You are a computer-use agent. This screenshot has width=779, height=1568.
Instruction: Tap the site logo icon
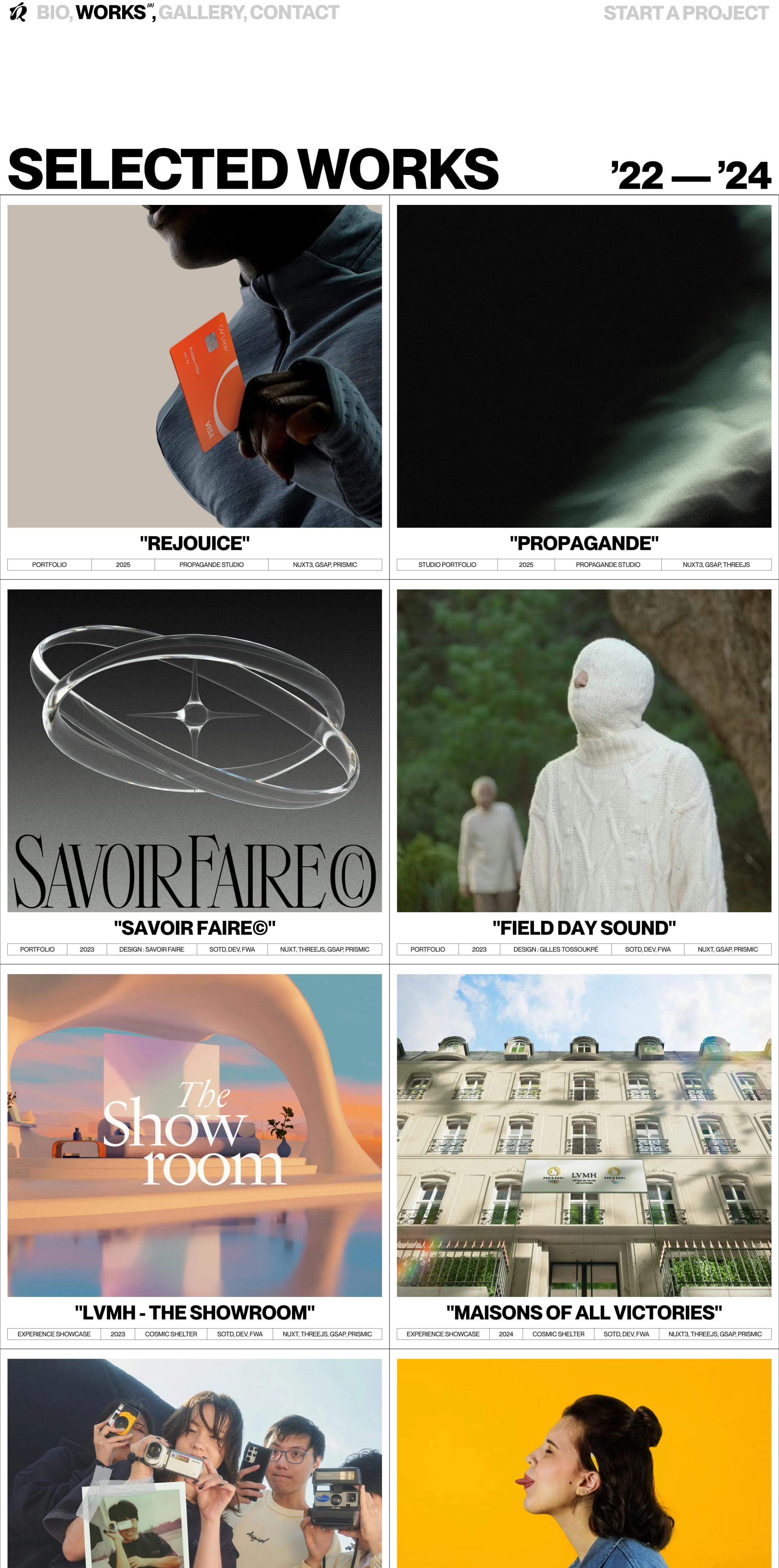click(18, 12)
